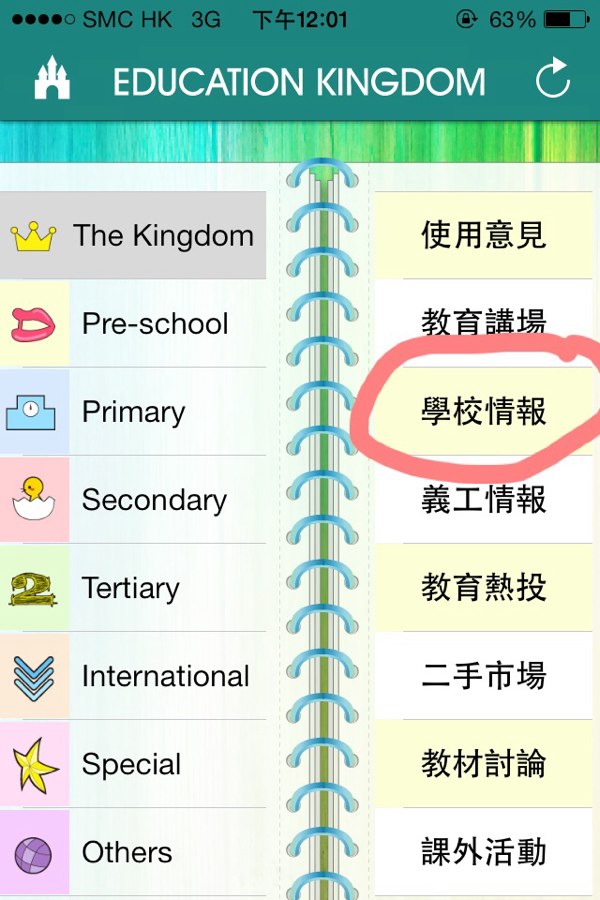Select The Kingdom category
This screenshot has width=600, height=900.
coord(133,236)
